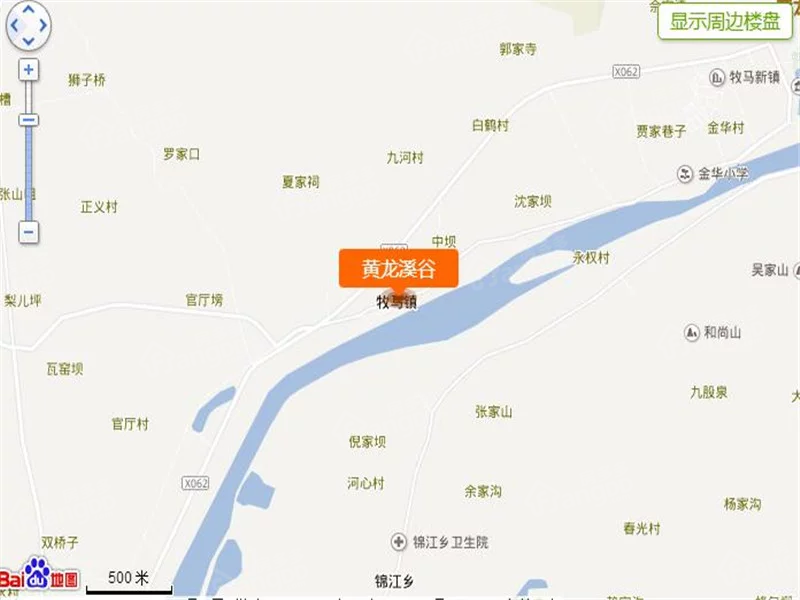Zoom out with the minus button

pyautogui.click(x=29, y=232)
